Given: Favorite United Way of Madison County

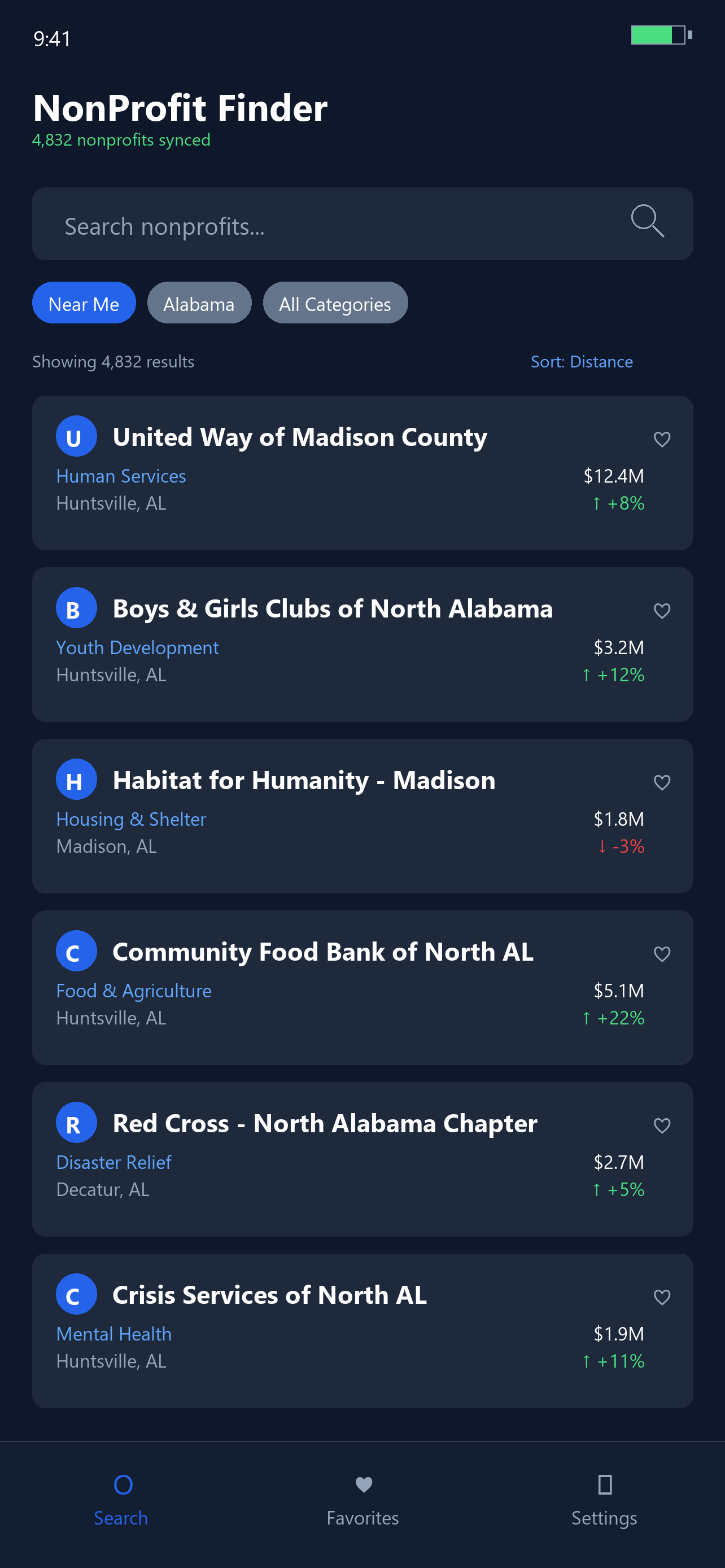Looking at the screenshot, I should coord(662,439).
